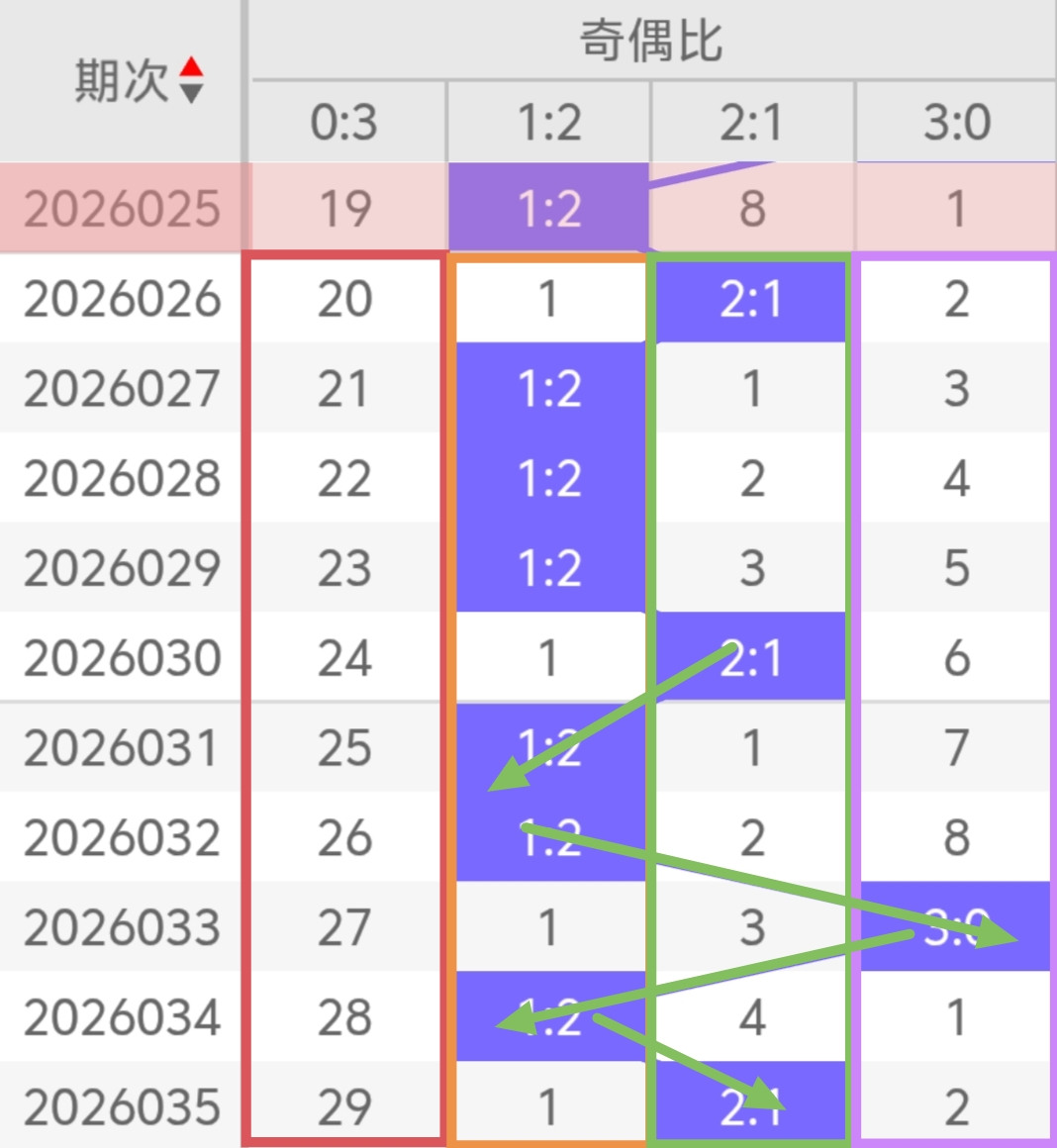Viewport: 1057px width, 1148px height.
Task: Click miss count 29 in the 0:3 column
Action: pyautogui.click(x=345, y=1106)
